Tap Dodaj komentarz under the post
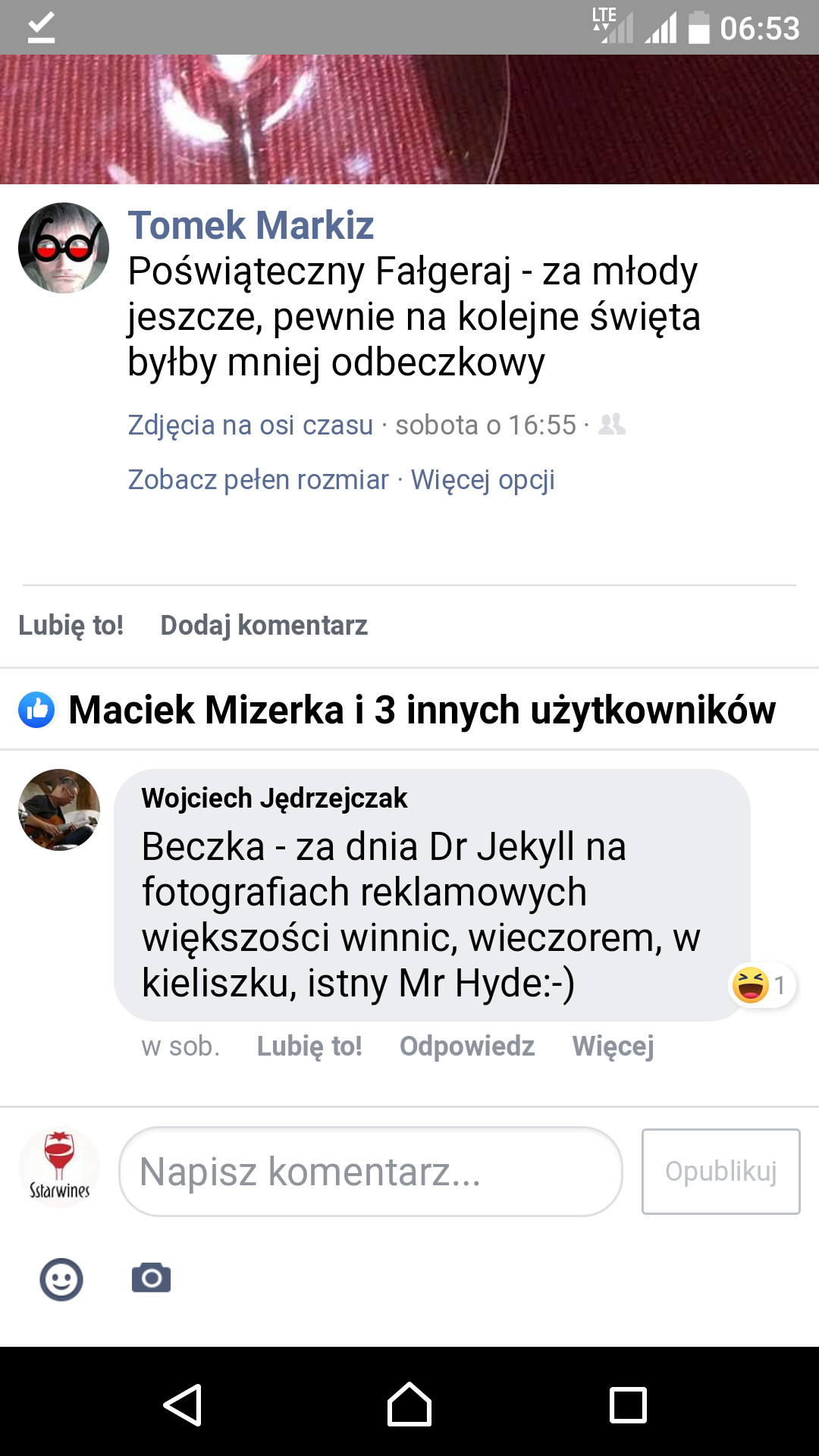 click(x=264, y=625)
